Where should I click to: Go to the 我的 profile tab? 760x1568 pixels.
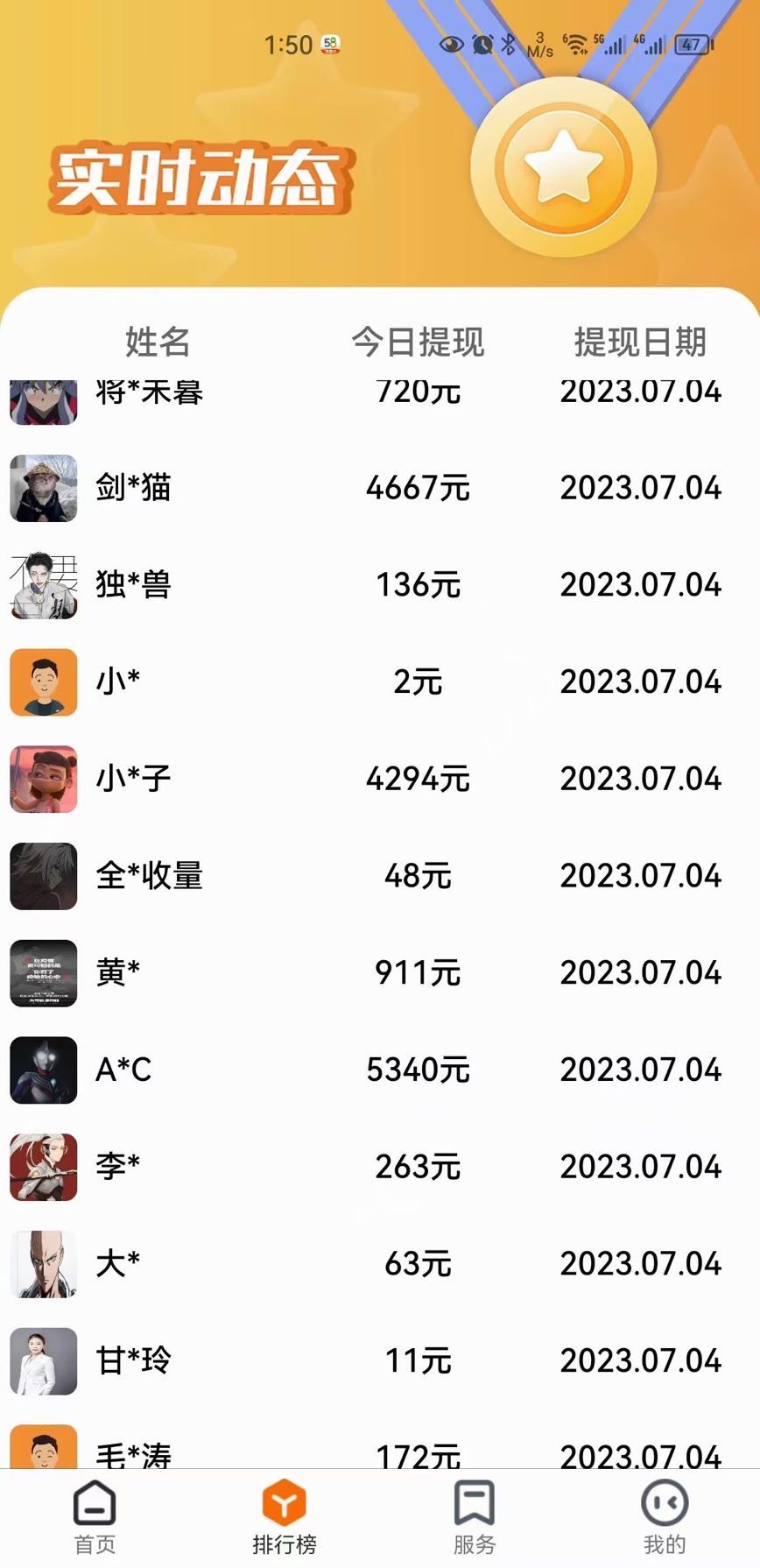665,1518
